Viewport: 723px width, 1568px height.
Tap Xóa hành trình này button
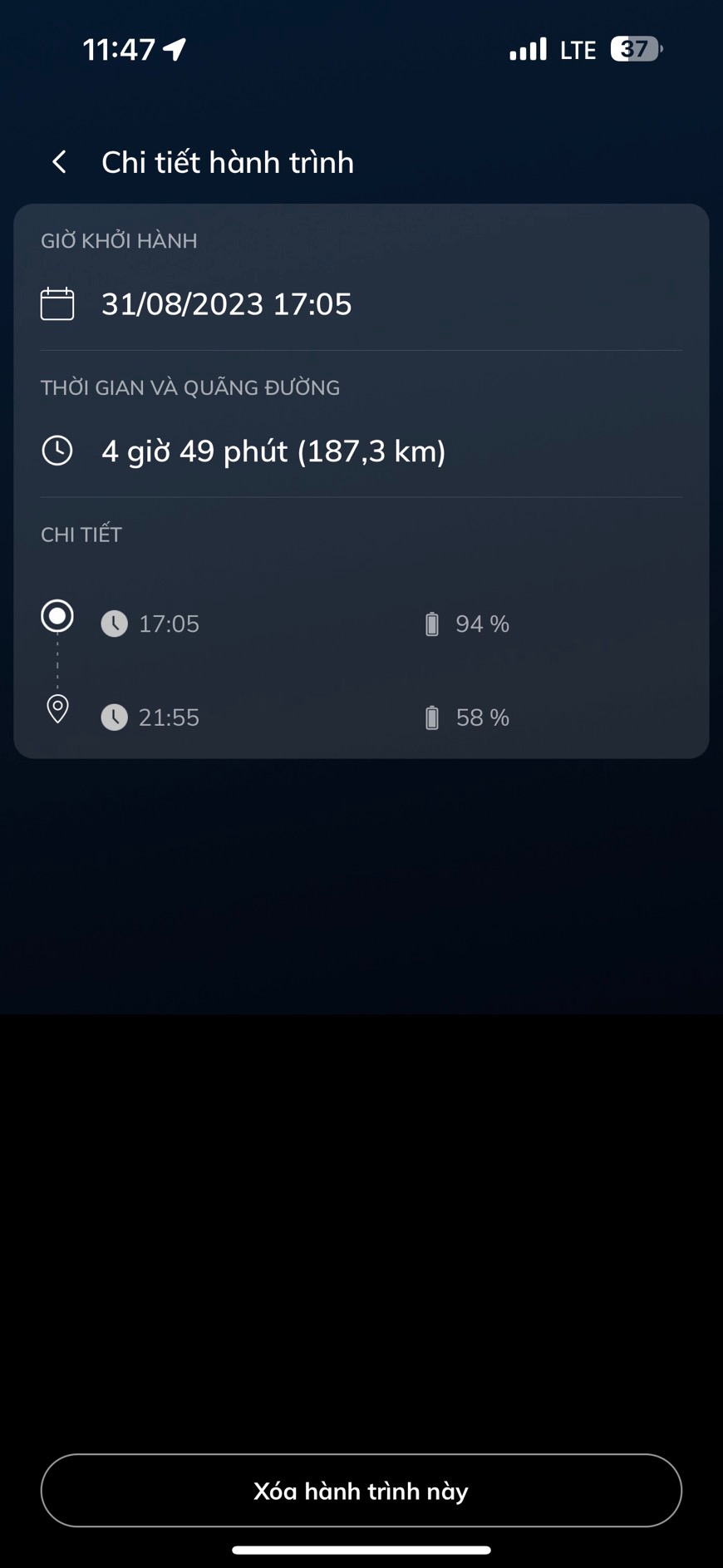point(361,1491)
